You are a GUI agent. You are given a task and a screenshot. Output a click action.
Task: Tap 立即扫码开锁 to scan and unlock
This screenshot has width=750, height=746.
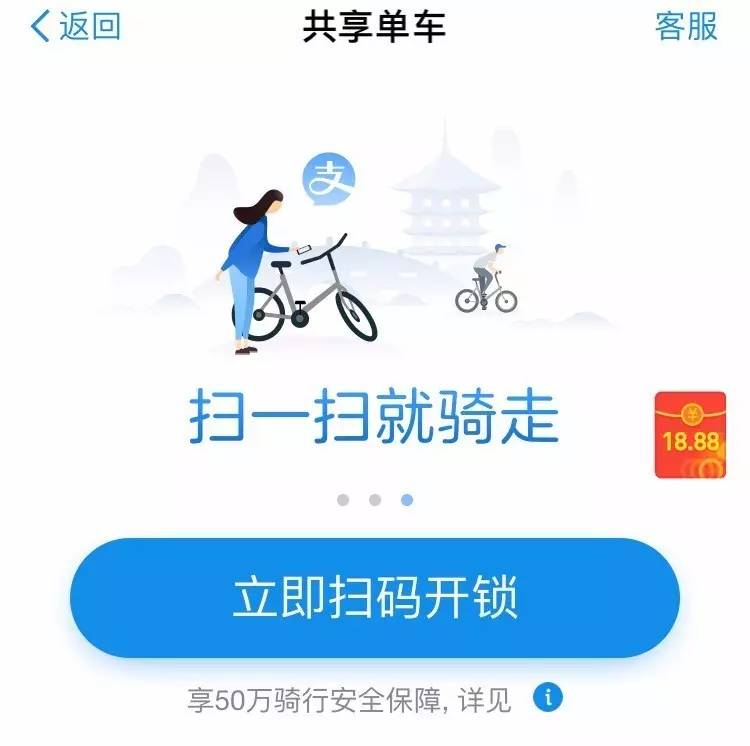(374, 598)
